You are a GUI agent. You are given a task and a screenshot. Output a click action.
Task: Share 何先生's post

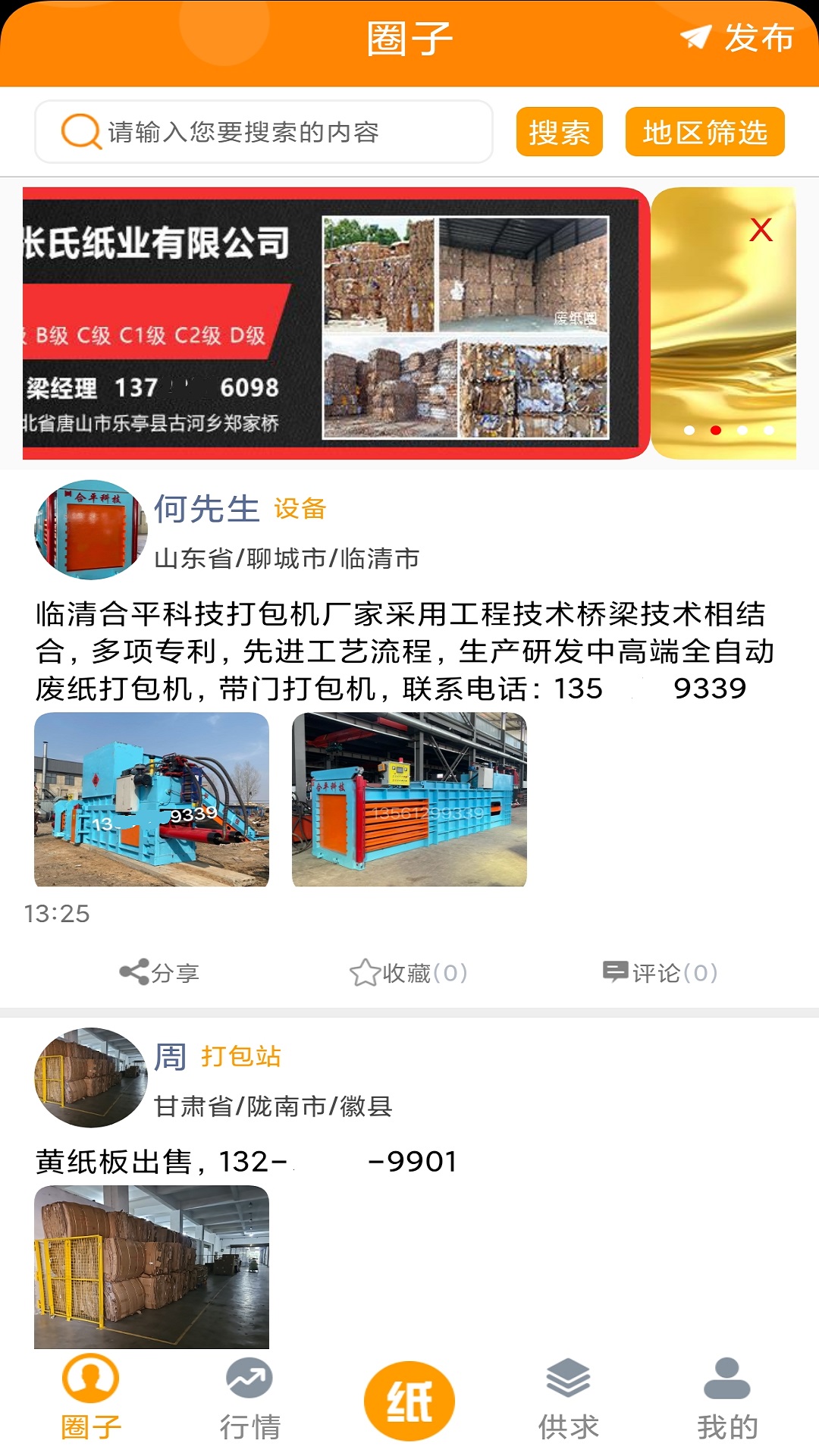(160, 972)
